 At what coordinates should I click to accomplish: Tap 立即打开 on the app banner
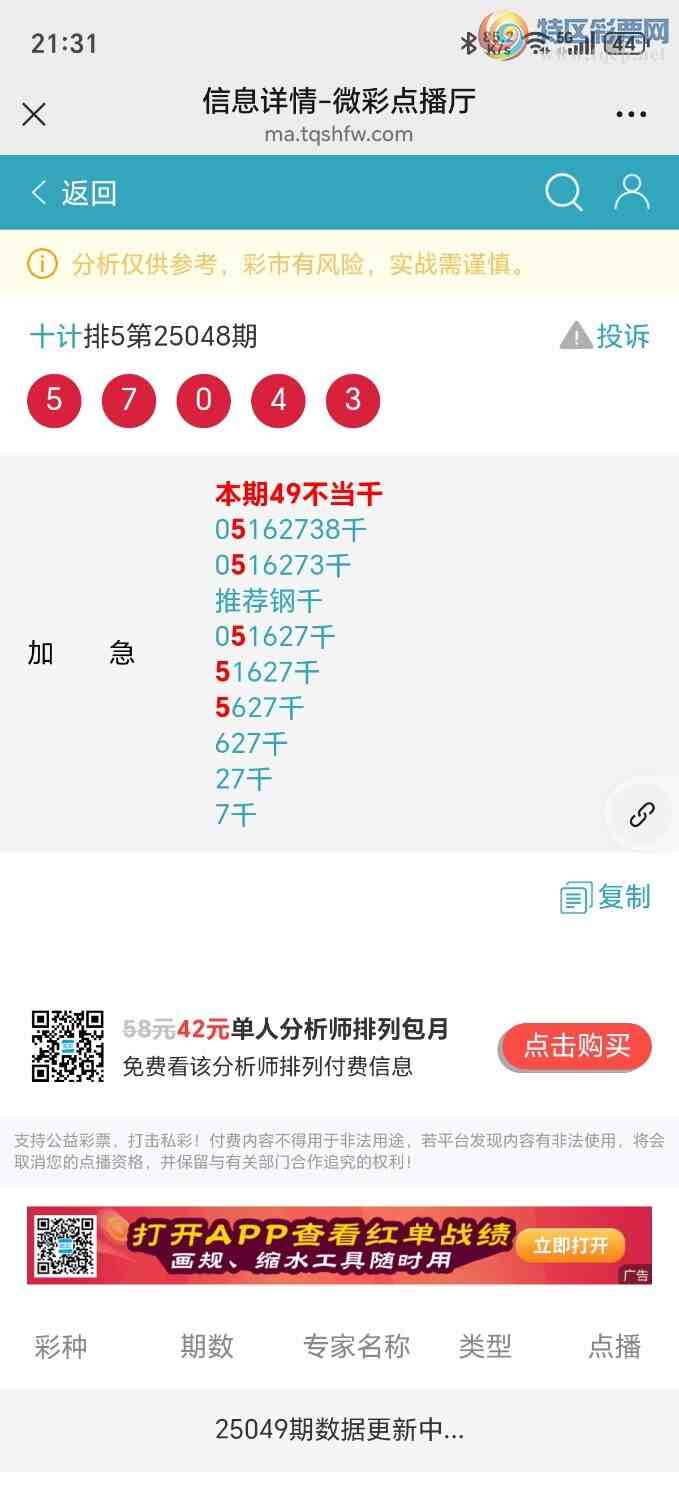pos(570,1245)
